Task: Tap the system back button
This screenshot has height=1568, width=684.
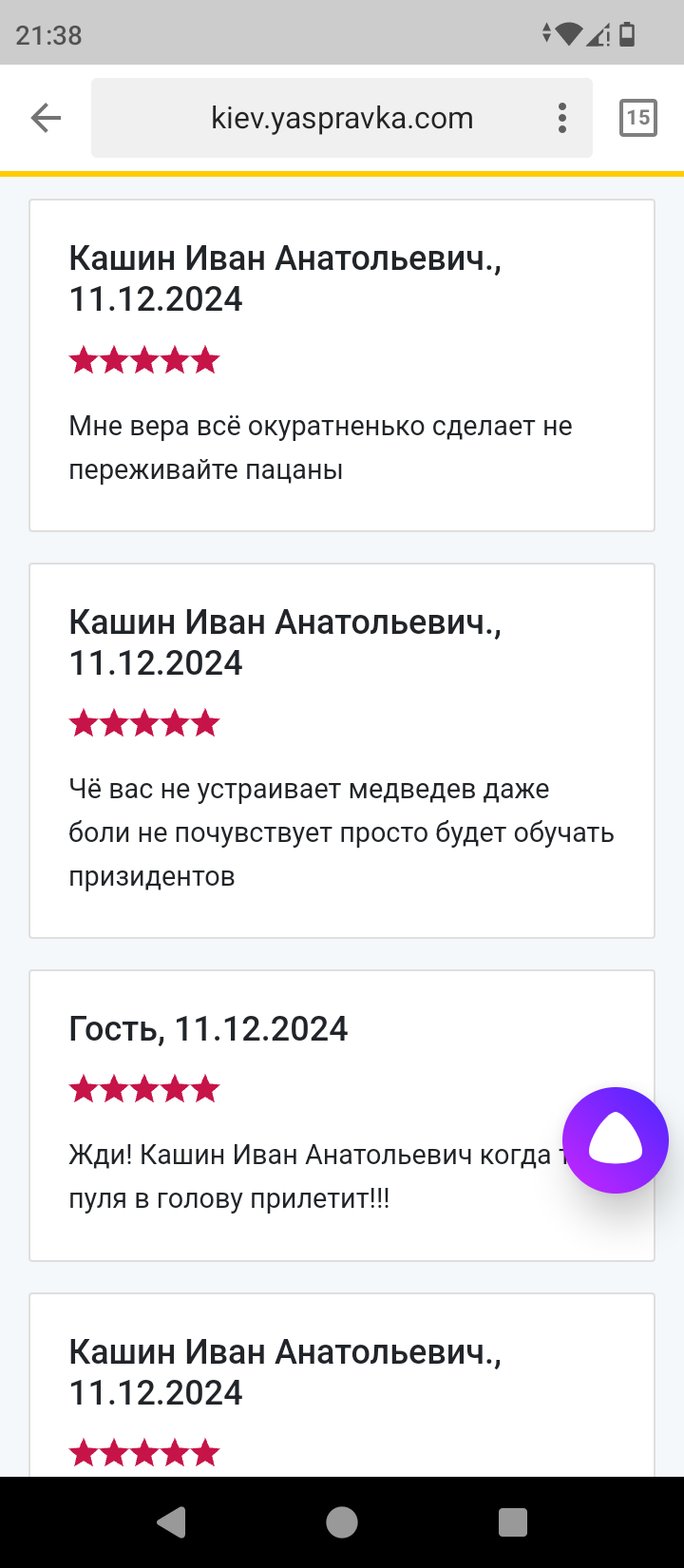Action: [x=171, y=1522]
